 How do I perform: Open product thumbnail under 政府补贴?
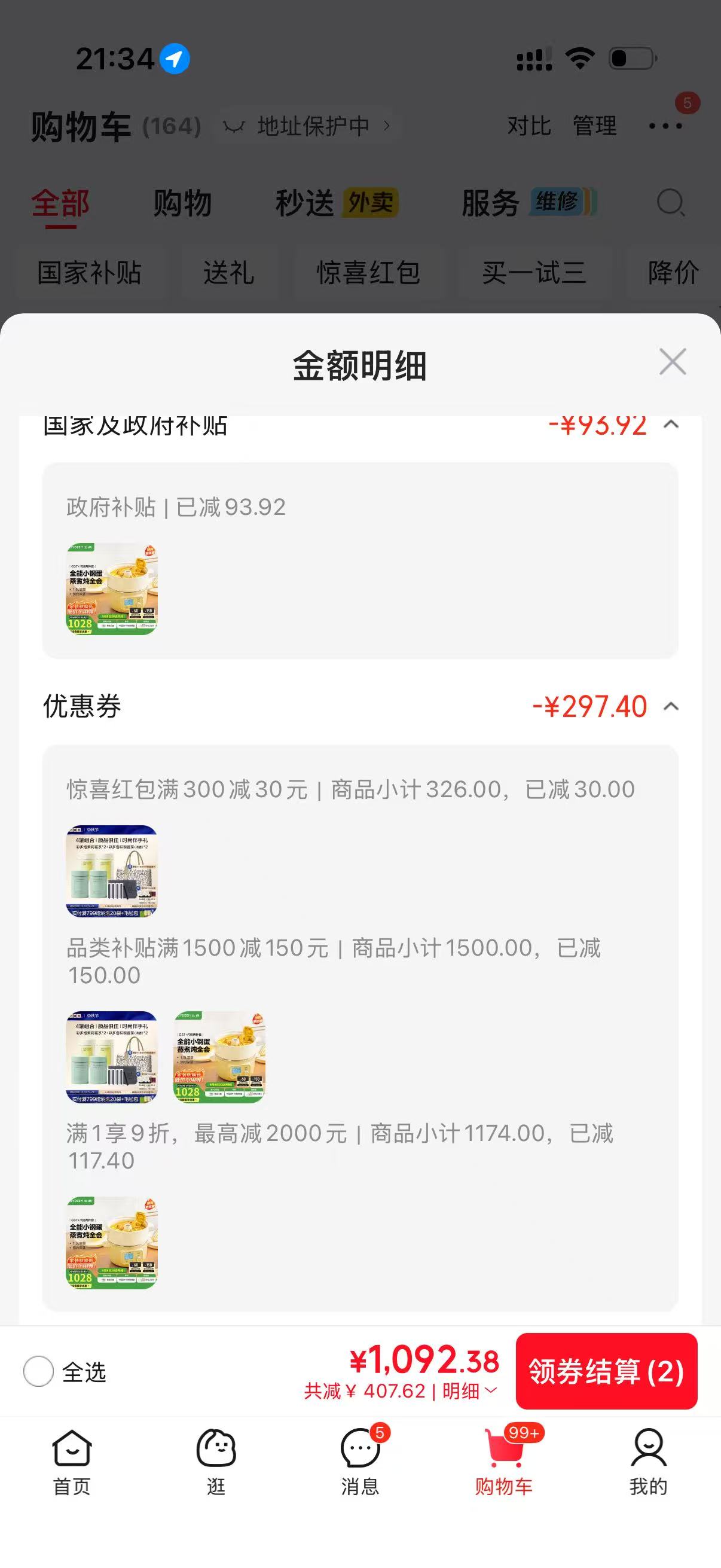point(111,589)
